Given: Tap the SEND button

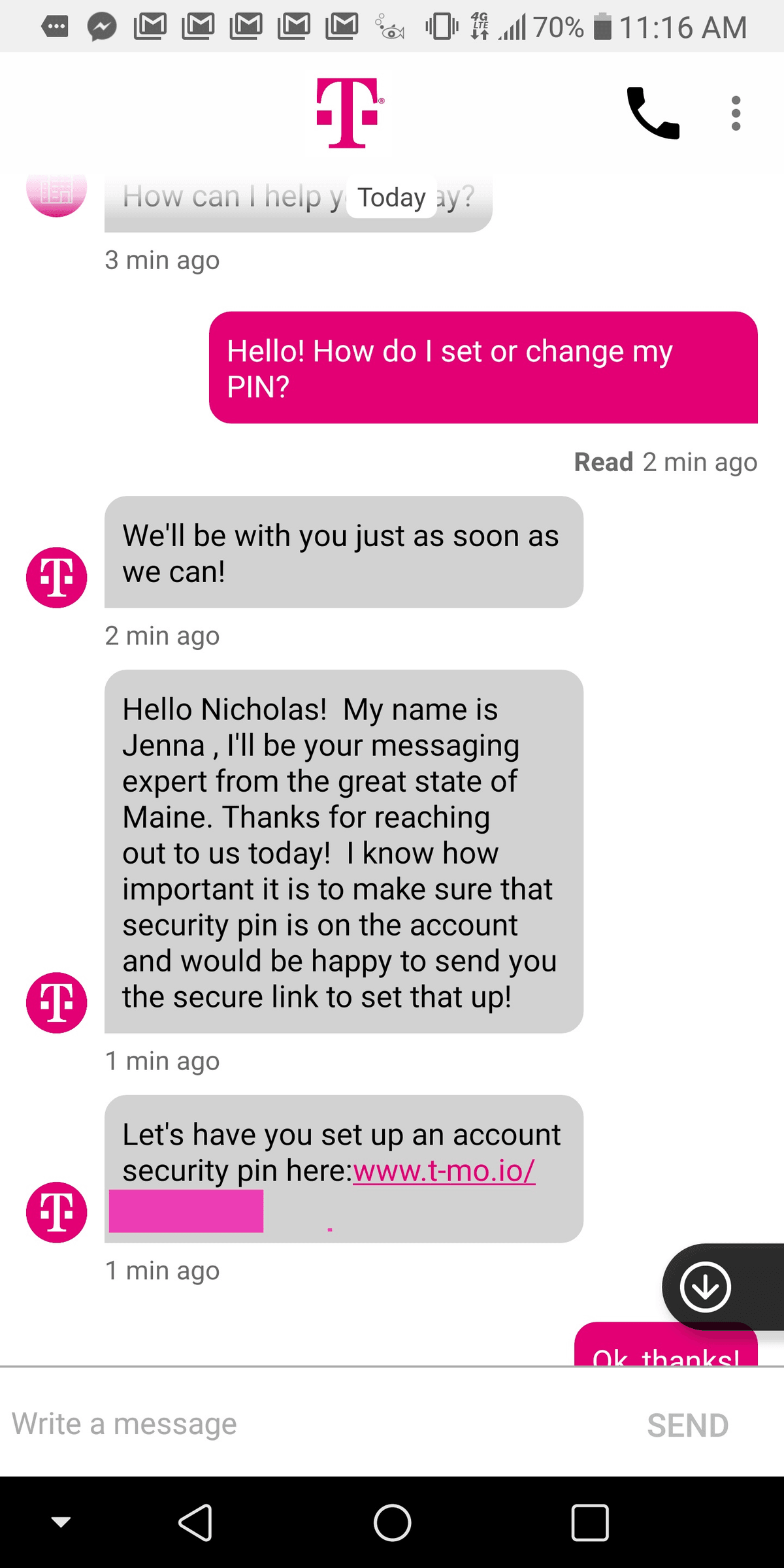Looking at the screenshot, I should [687, 1425].
